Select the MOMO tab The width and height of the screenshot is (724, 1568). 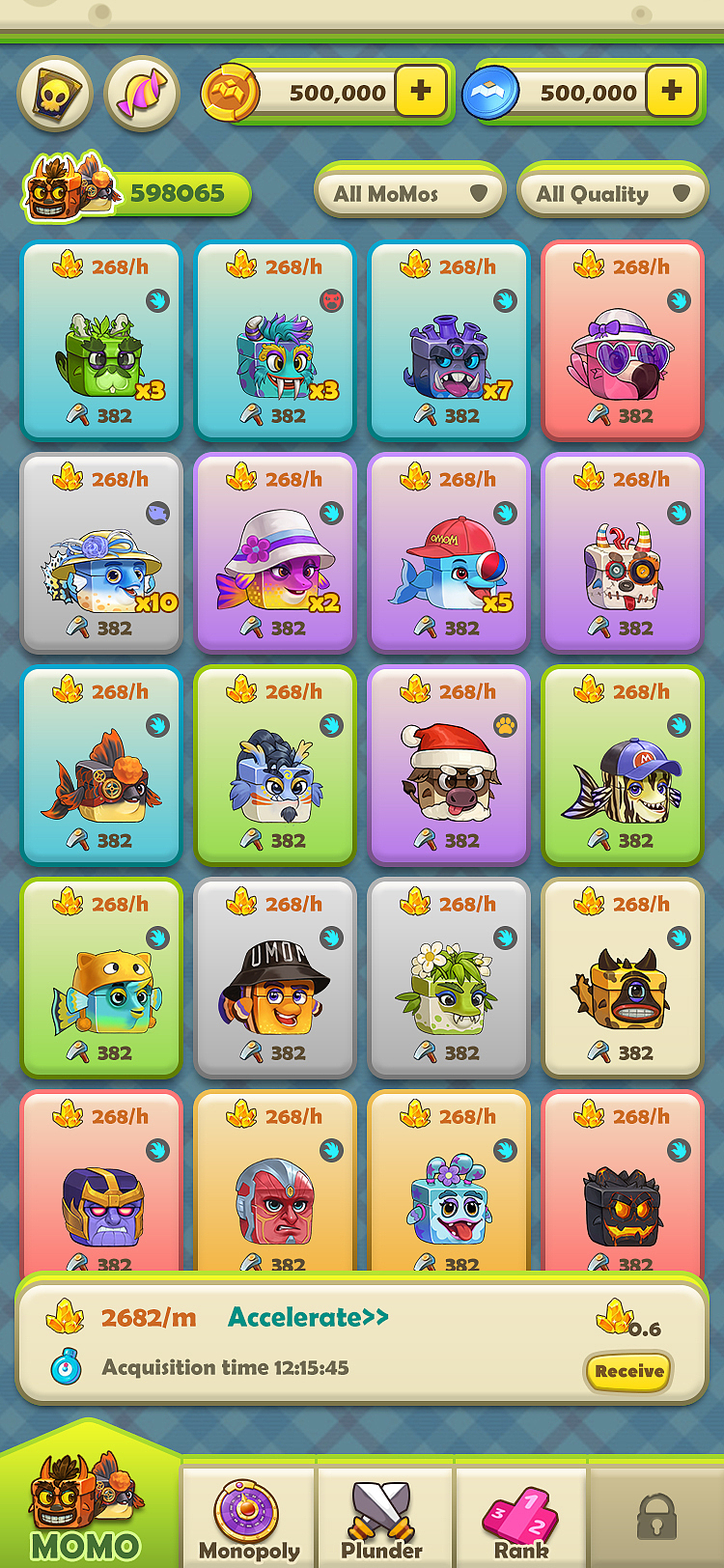[87, 1506]
